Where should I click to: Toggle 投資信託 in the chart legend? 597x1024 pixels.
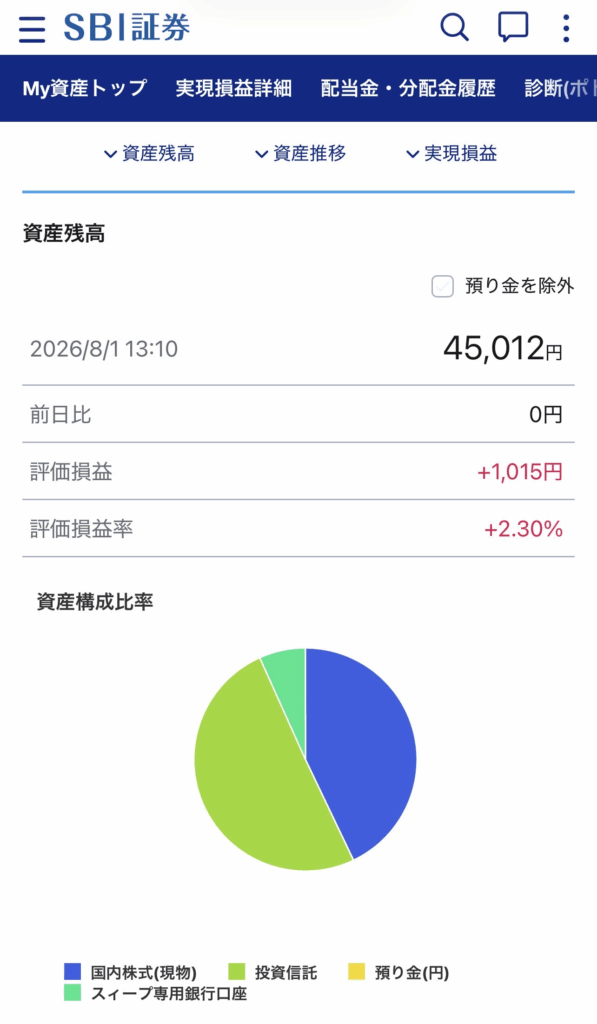(x=272, y=972)
